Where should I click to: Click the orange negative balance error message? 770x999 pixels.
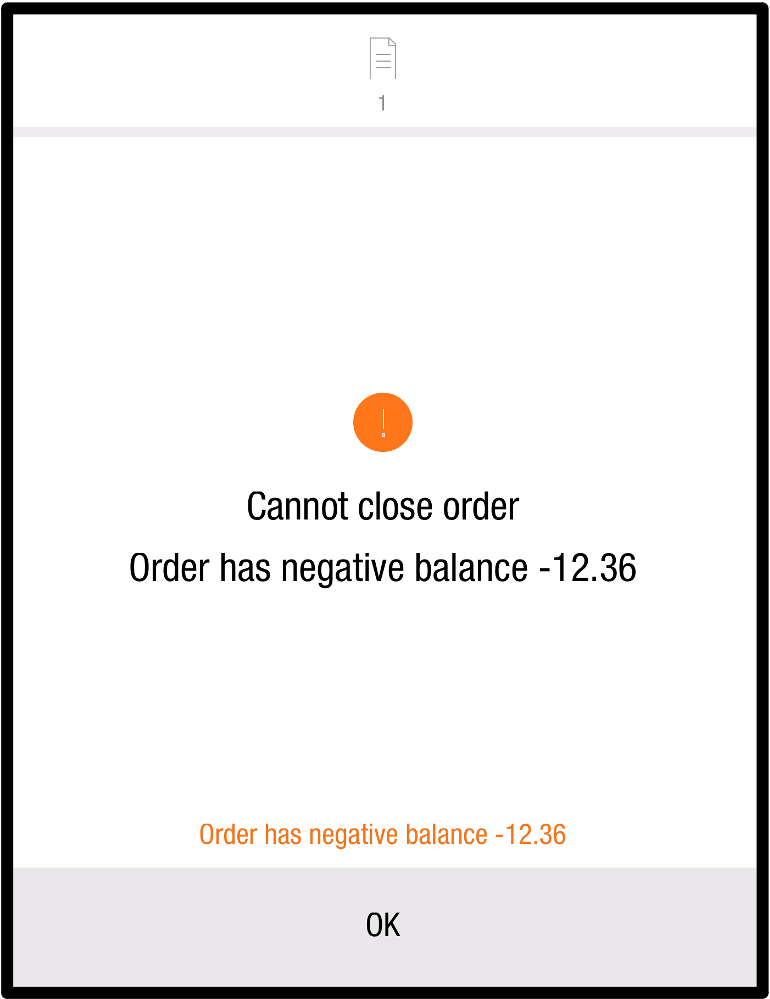tap(383, 834)
